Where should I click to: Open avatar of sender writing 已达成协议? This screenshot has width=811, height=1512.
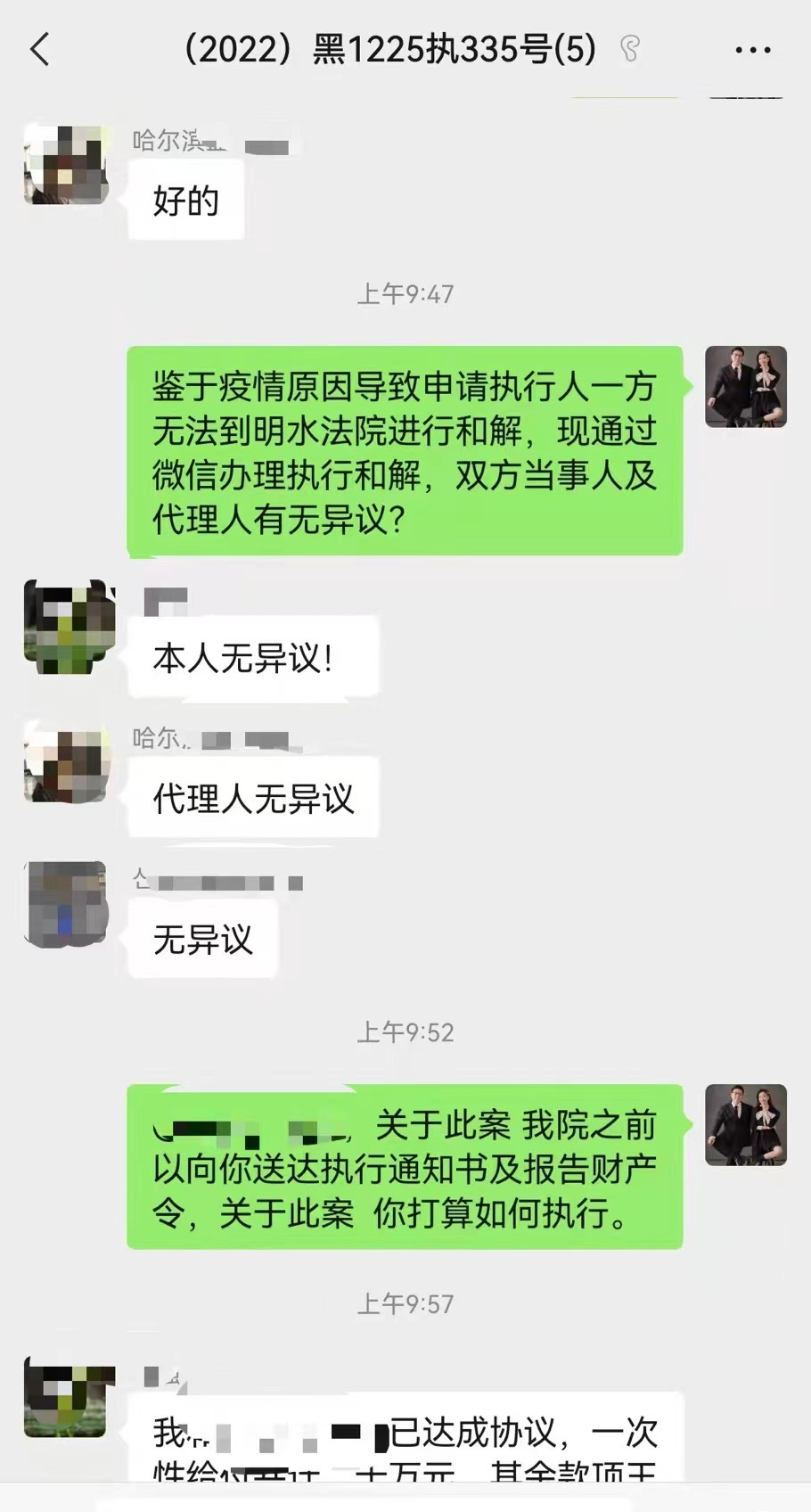click(69, 1397)
